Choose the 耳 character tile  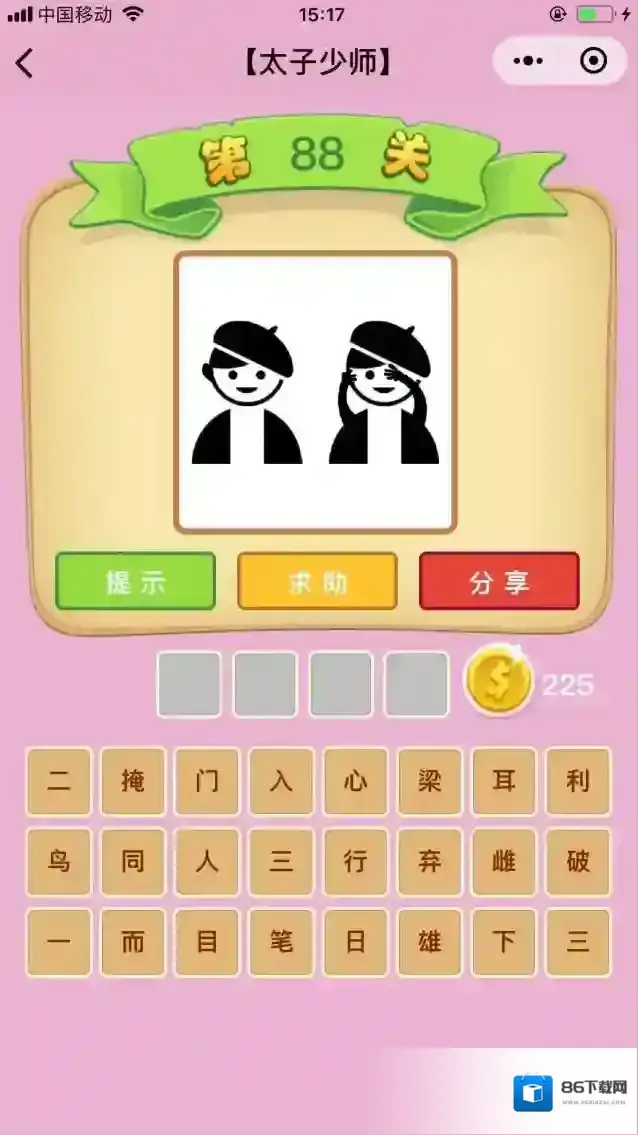[504, 781]
